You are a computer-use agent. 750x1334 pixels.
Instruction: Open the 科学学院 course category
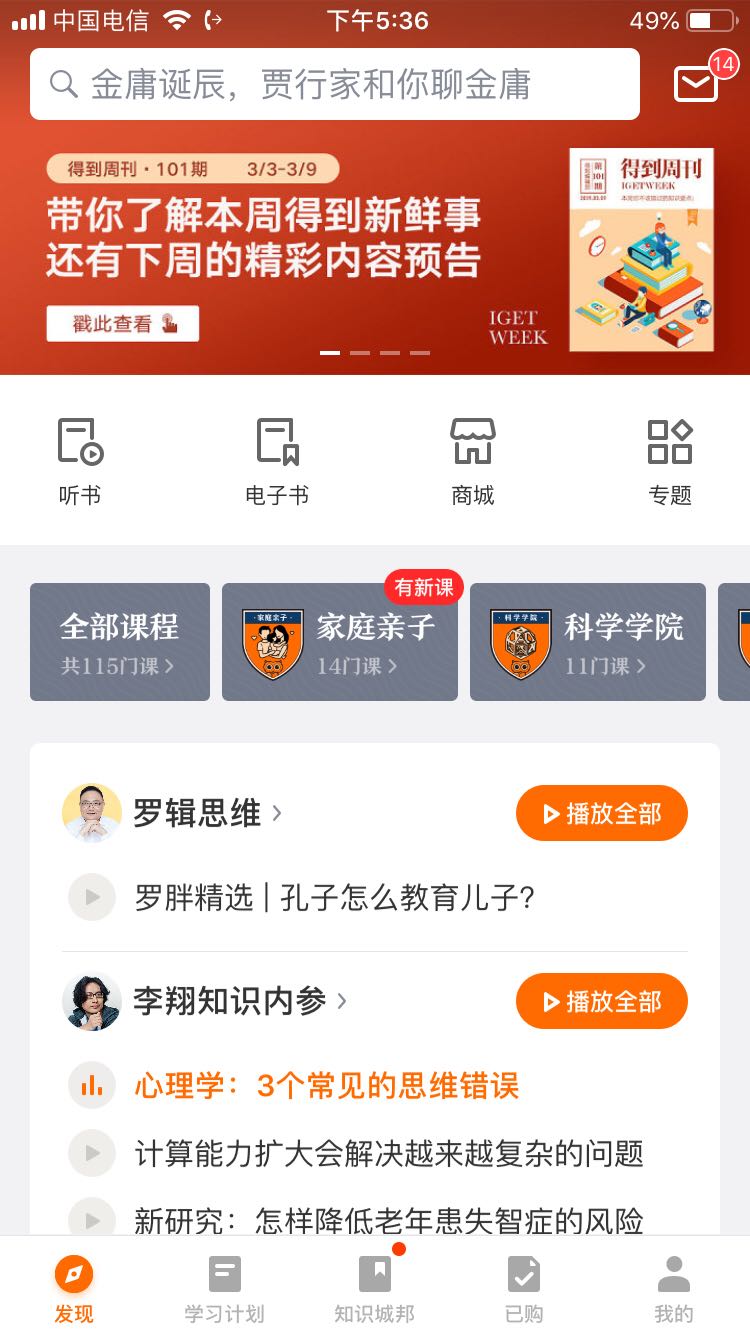tap(588, 641)
